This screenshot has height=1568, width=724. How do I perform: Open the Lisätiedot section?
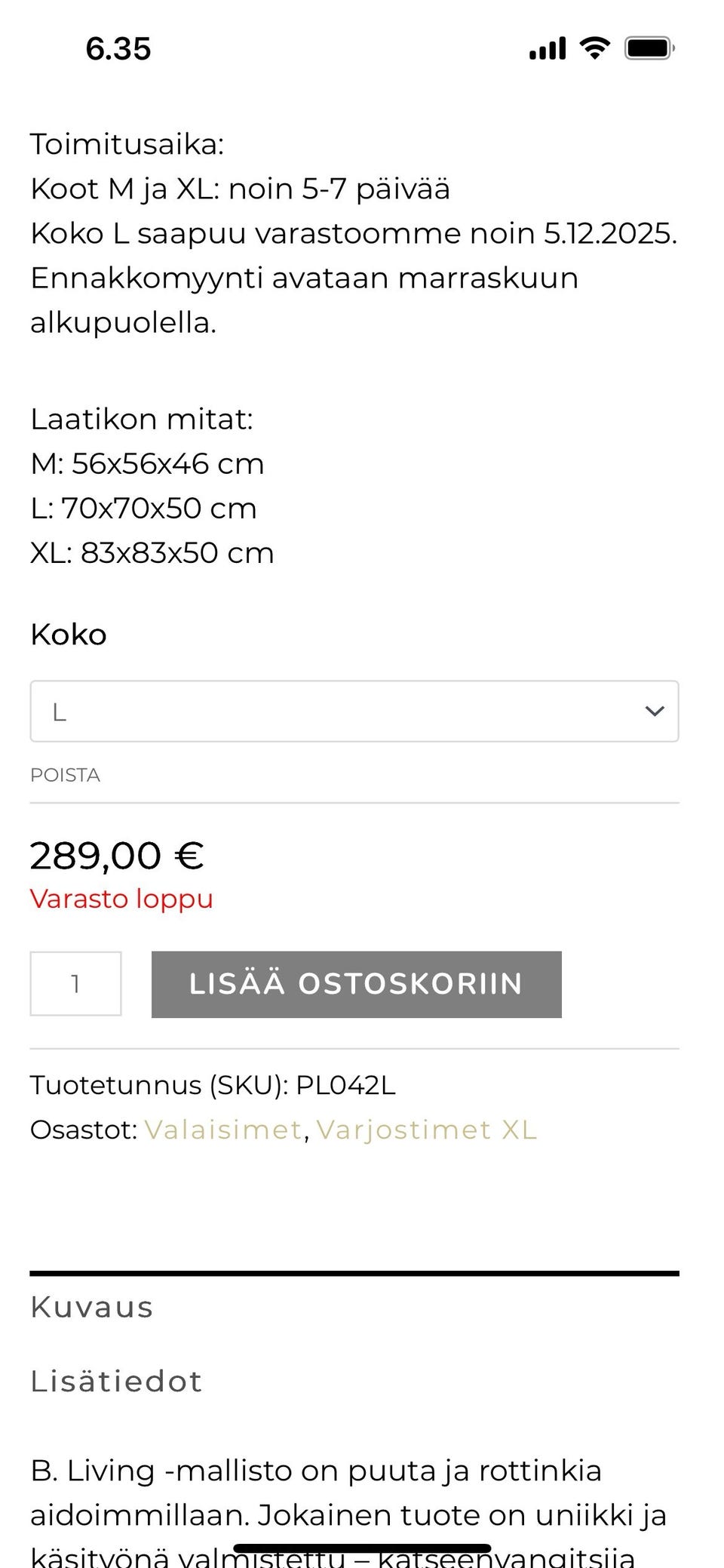click(115, 1382)
